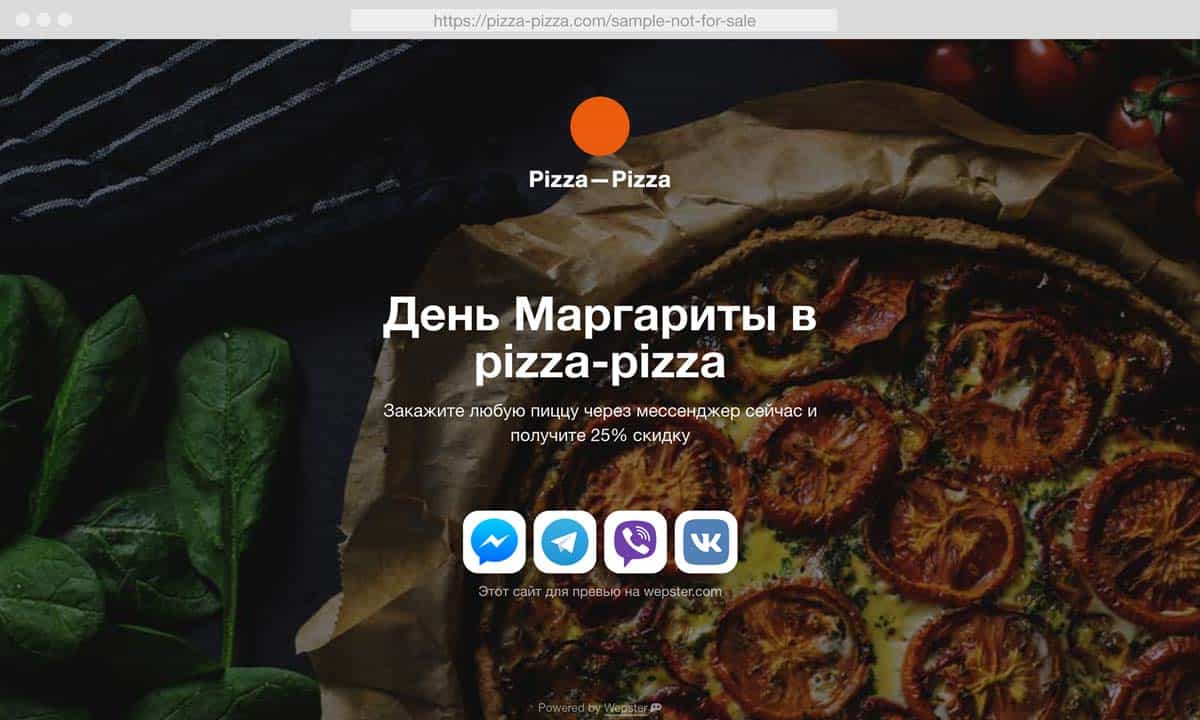The height and width of the screenshot is (720, 1200).
Task: Contact the pizzeria through Viber
Action: click(635, 542)
